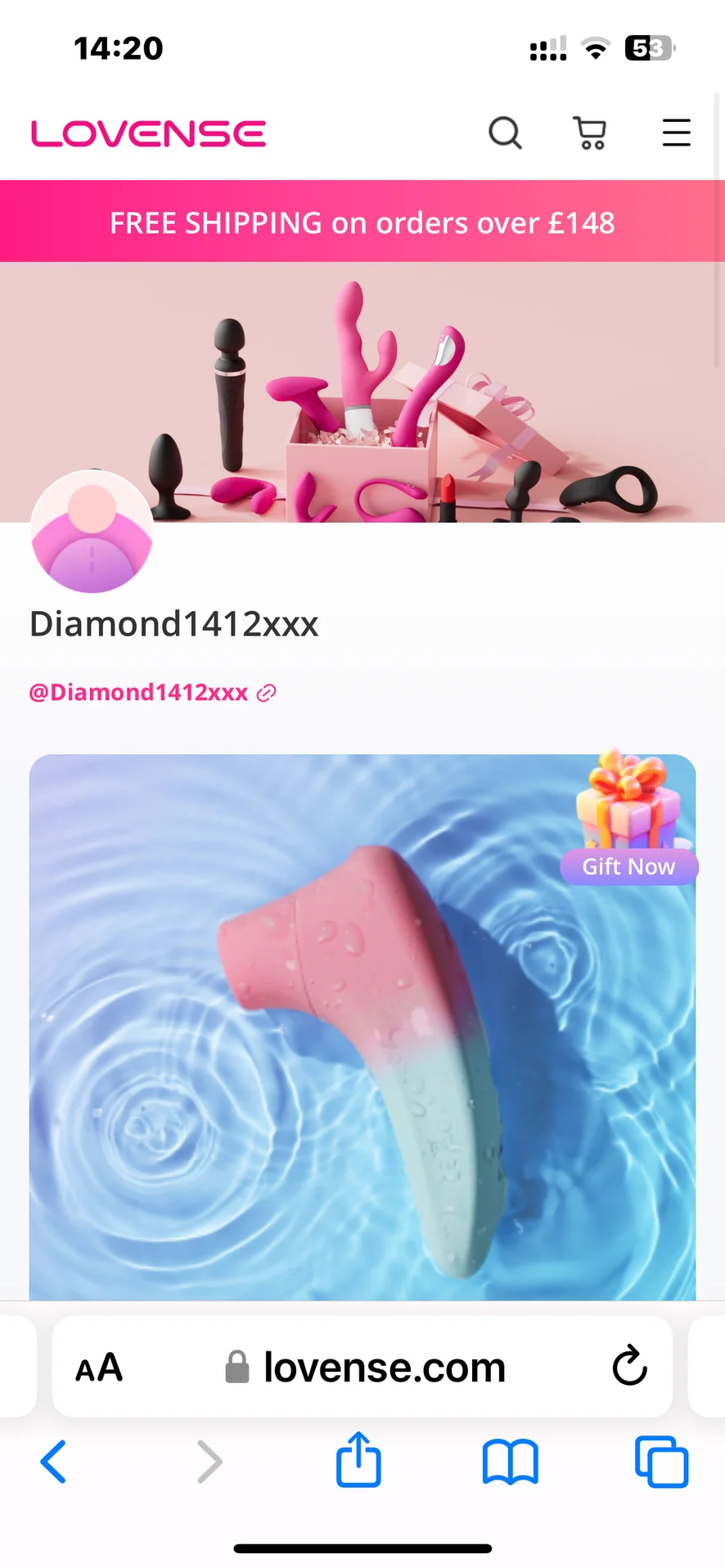Viewport: 725px width, 1568px height.
Task: Go to the Lovense home page via the logo
Action: (149, 133)
